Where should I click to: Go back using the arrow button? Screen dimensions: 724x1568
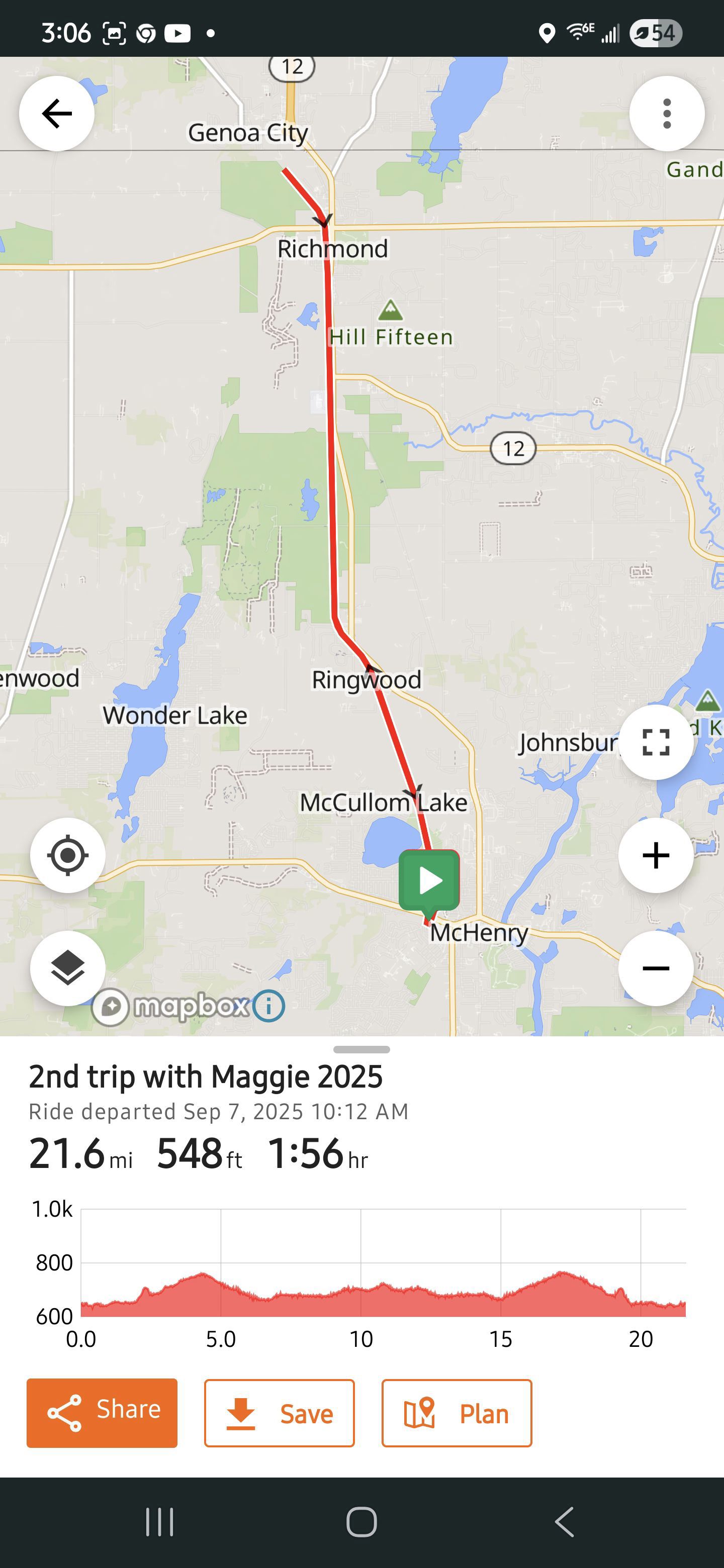(57, 114)
